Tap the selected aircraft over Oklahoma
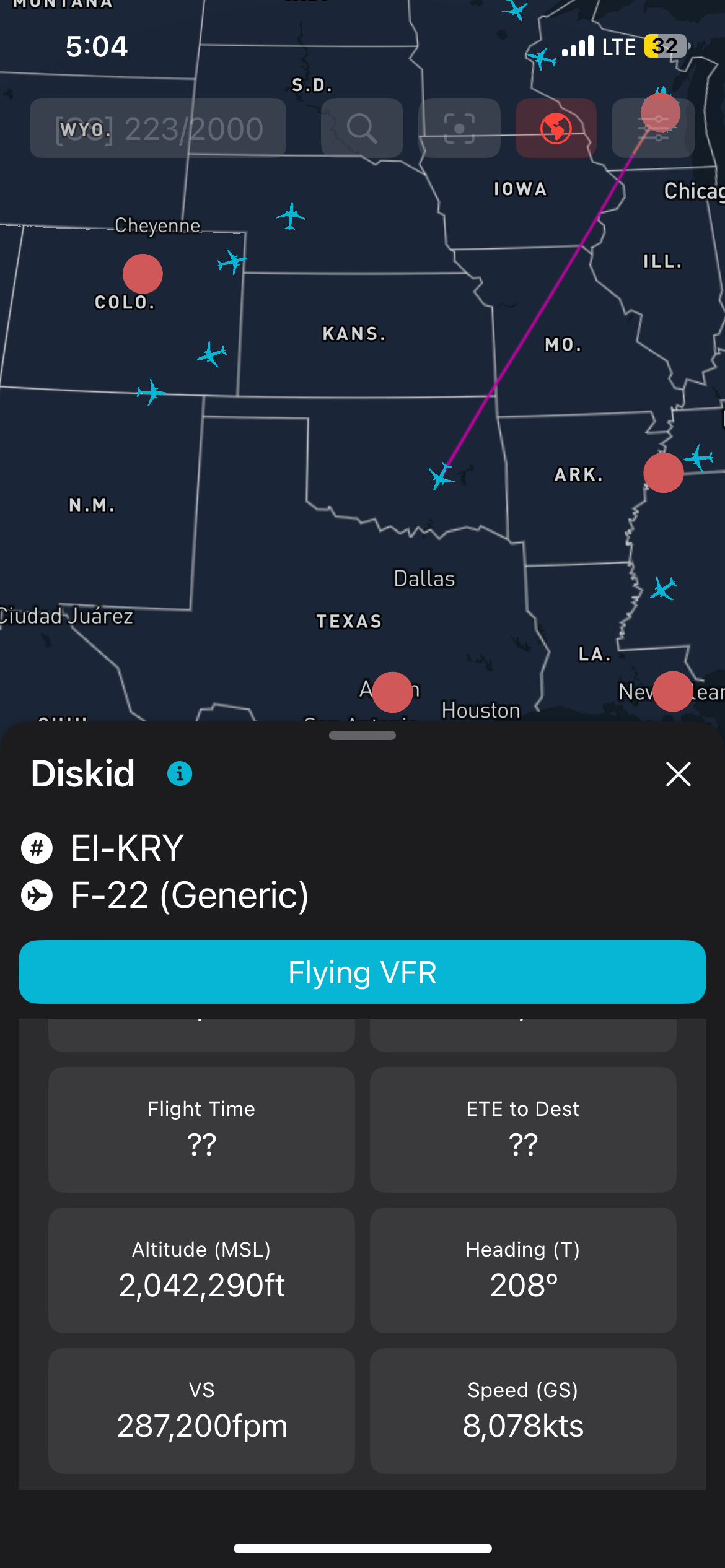The height and width of the screenshot is (1568, 725). click(x=441, y=476)
